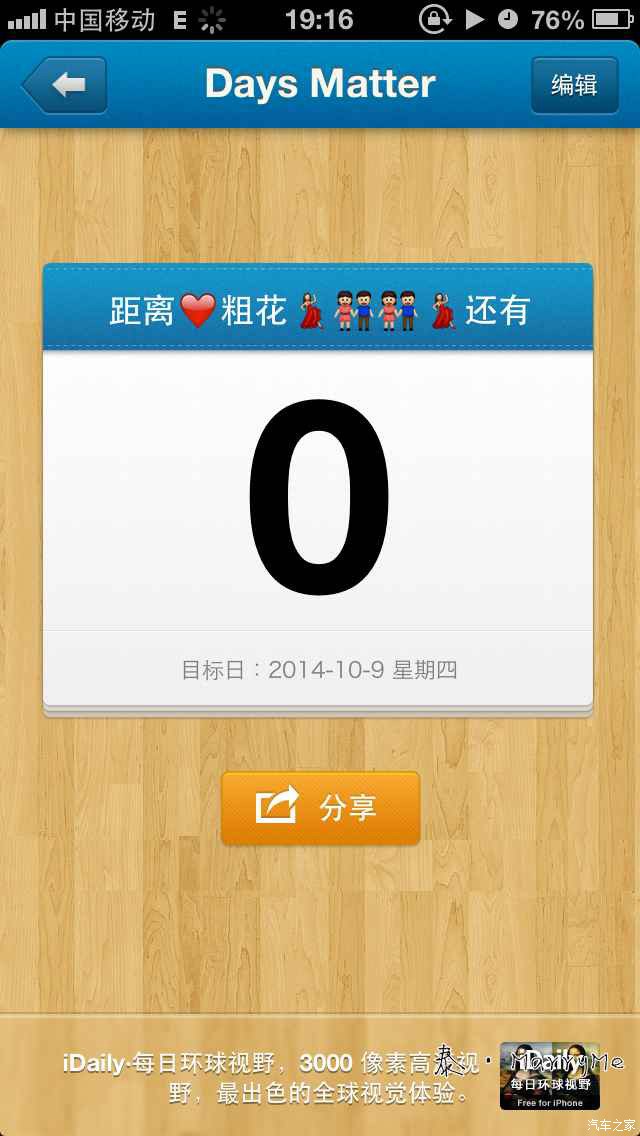
Task: Go back using the arrow button
Action: coord(65,85)
